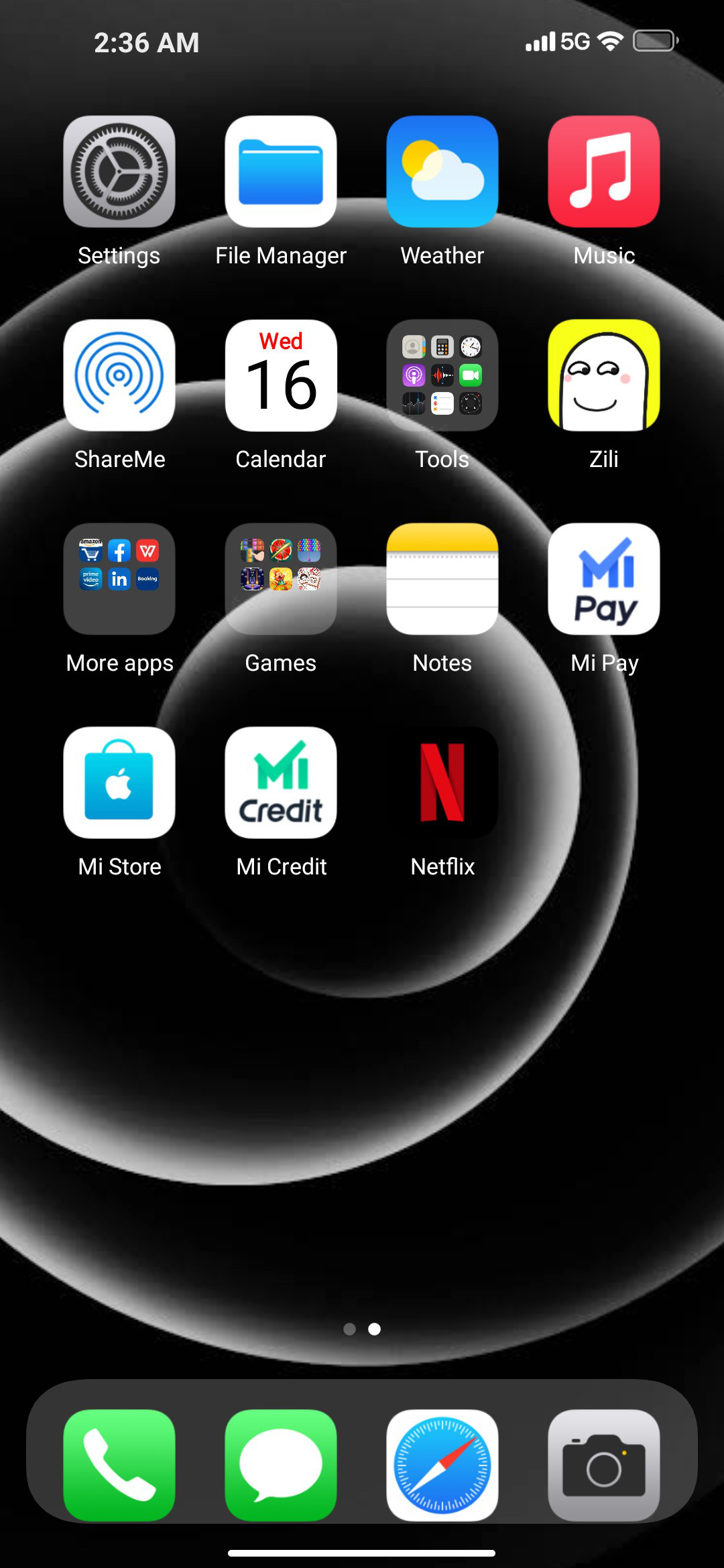Launch Mi Credit
This screenshot has height=1568, width=724.
tap(281, 783)
